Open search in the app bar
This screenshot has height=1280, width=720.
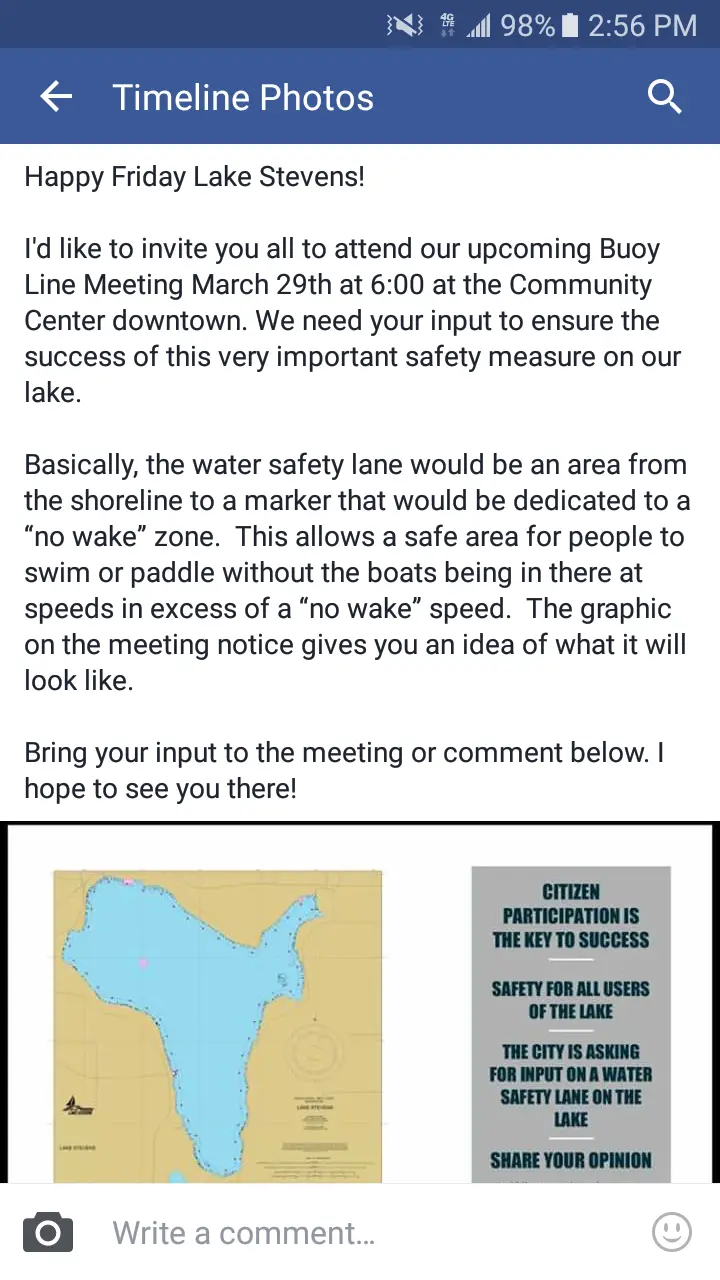pos(664,97)
